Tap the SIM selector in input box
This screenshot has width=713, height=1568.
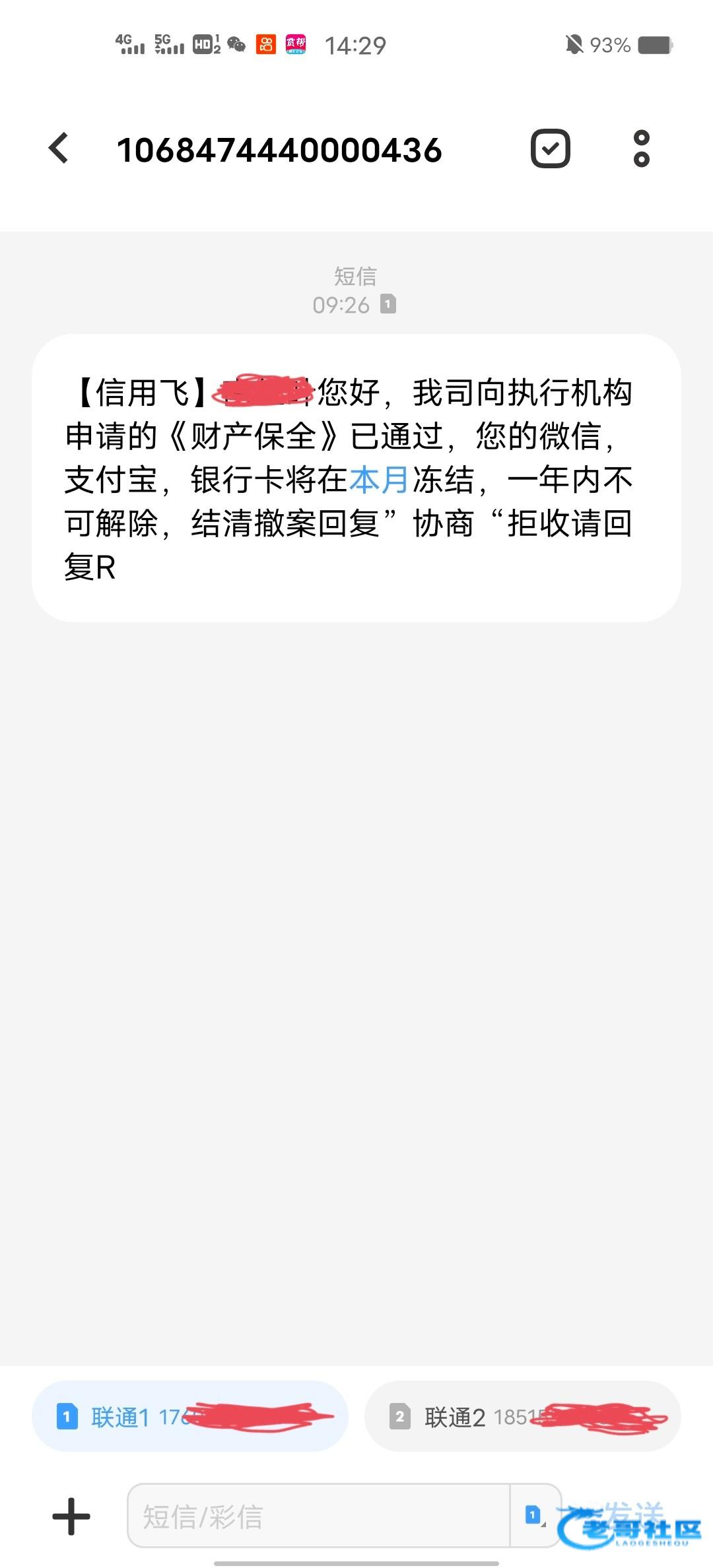[x=535, y=1515]
